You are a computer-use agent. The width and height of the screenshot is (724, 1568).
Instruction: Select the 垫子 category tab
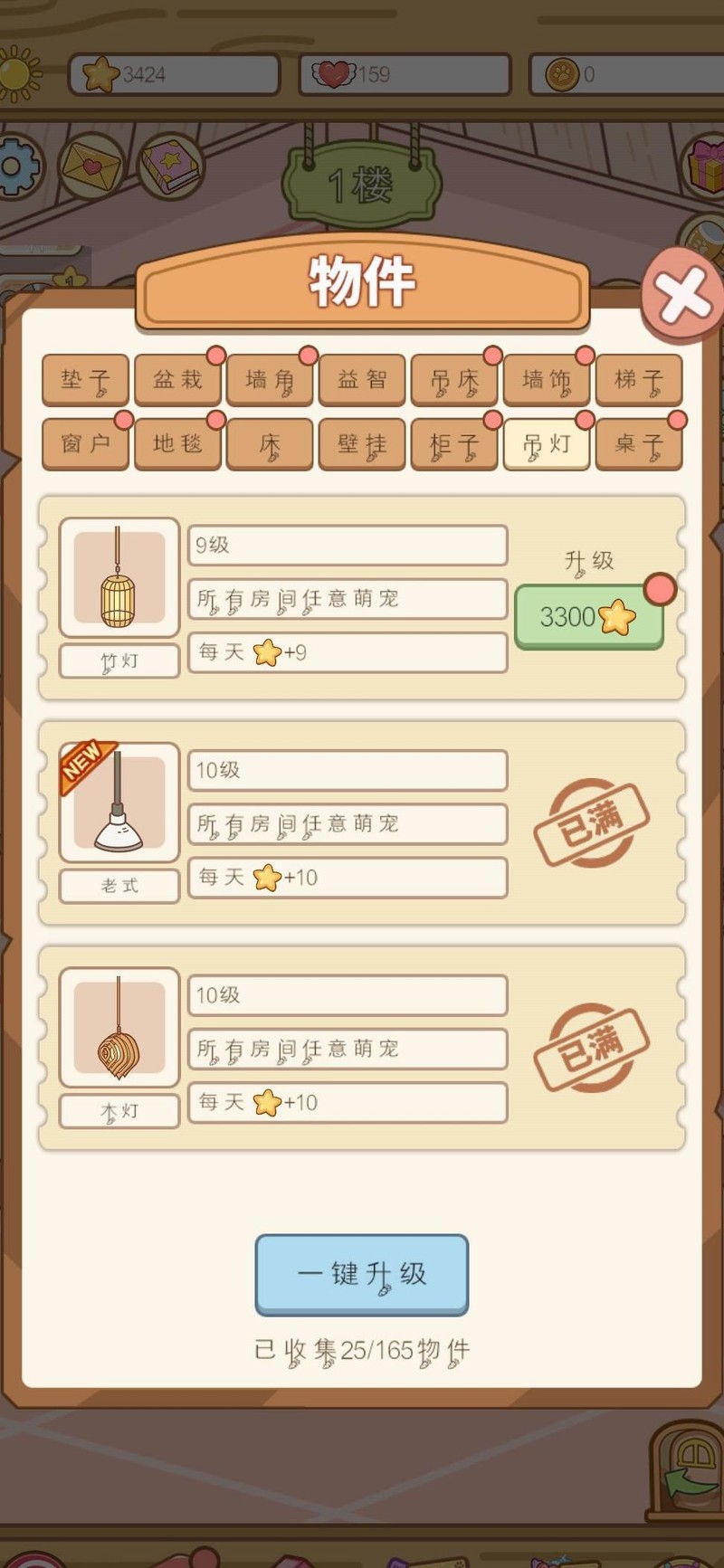85,379
